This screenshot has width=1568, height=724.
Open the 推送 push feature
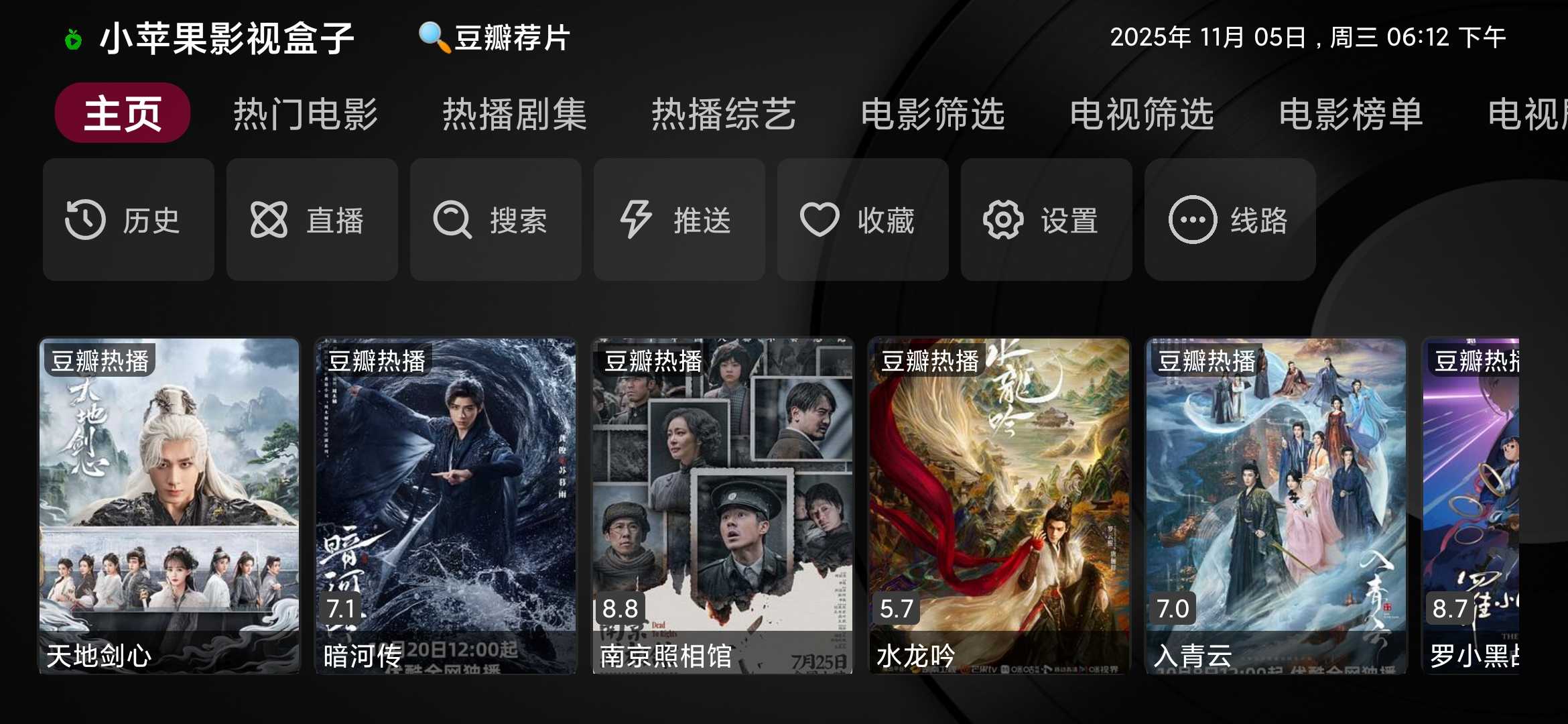pos(679,220)
